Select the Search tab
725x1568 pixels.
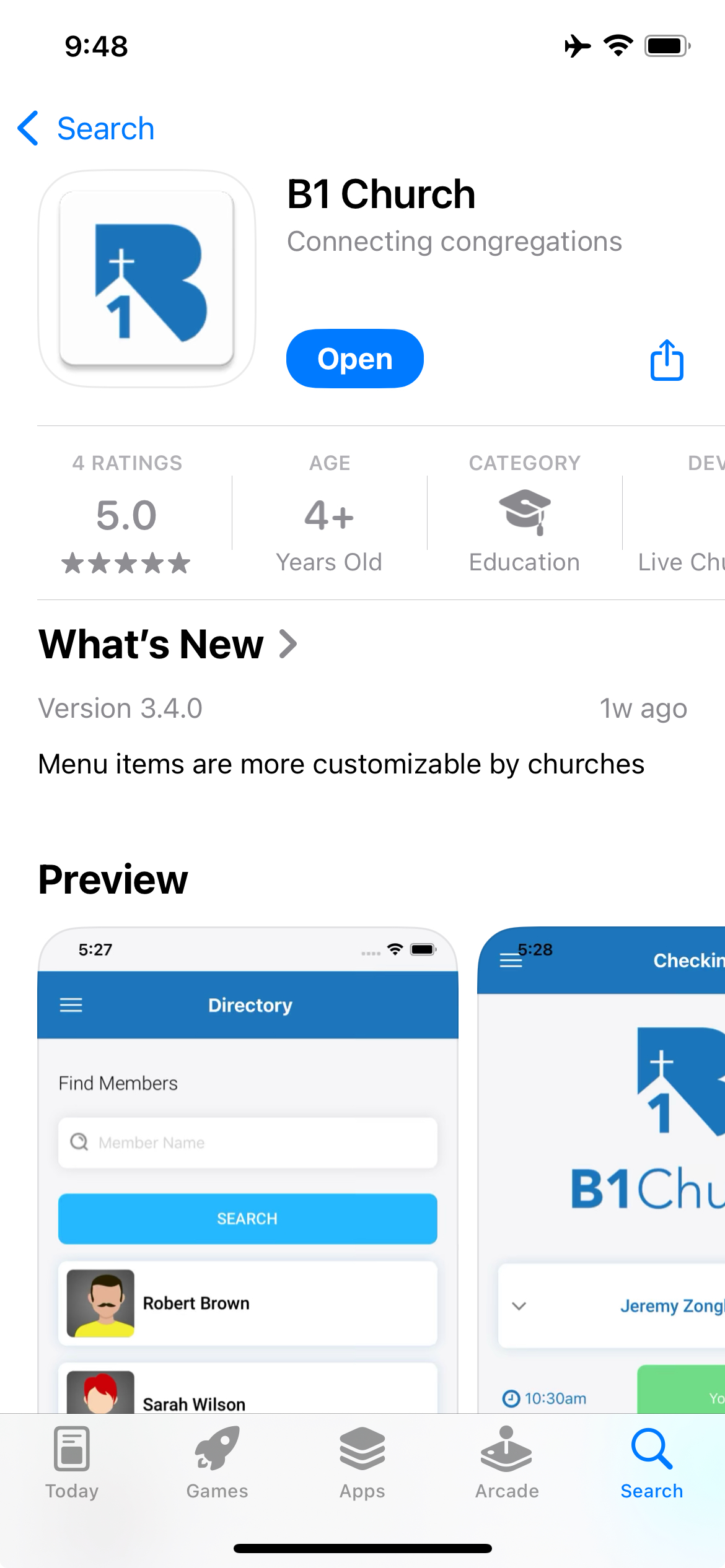pyautogui.click(x=651, y=1463)
